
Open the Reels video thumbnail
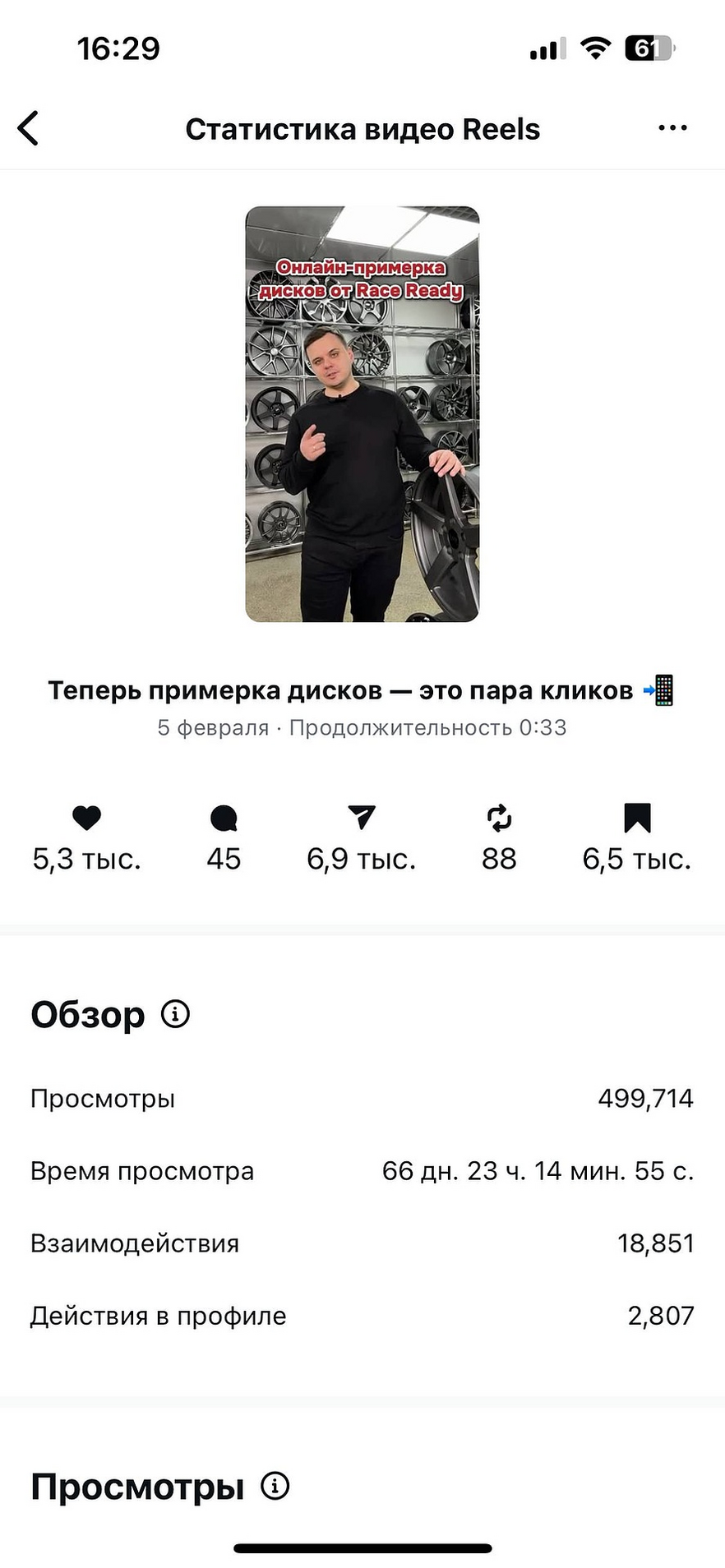point(362,414)
